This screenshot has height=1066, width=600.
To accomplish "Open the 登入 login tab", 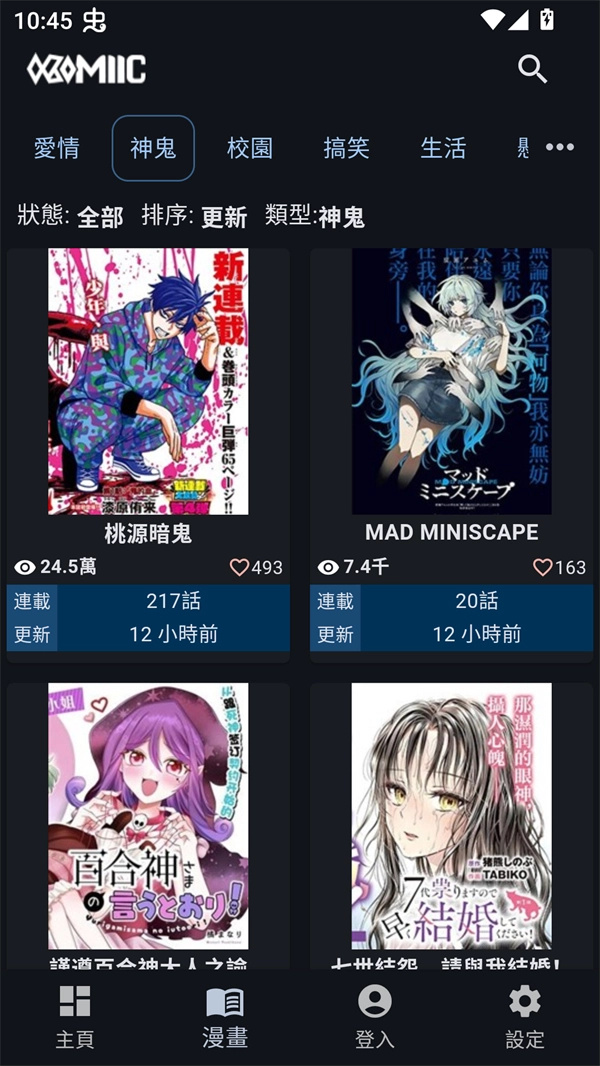I will click(x=375, y=1018).
